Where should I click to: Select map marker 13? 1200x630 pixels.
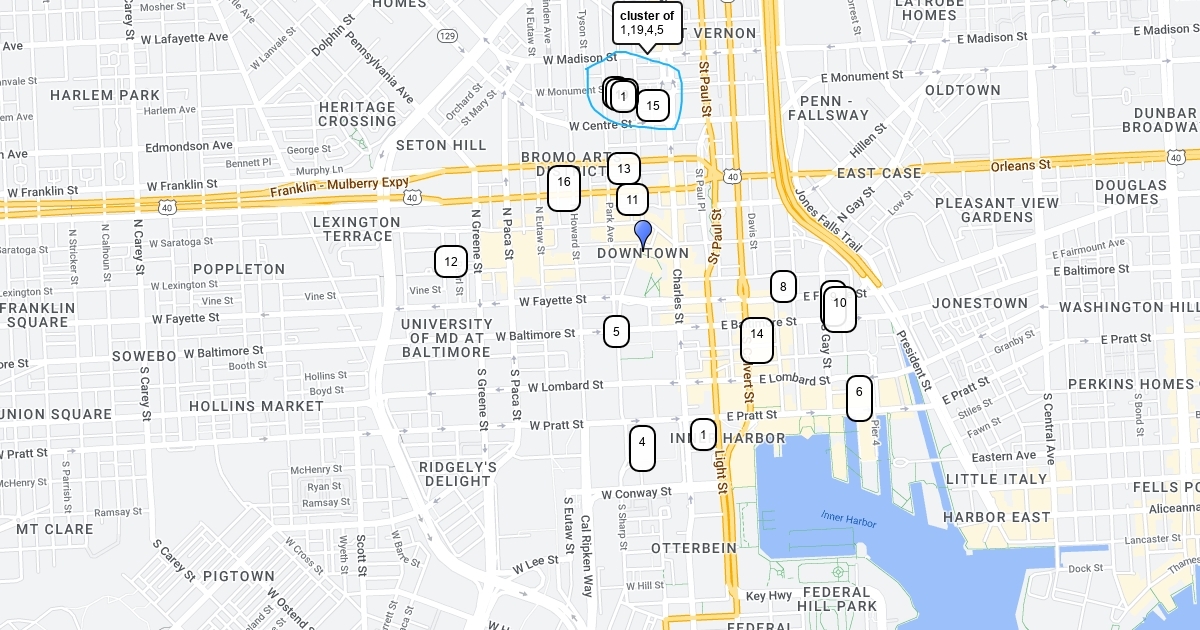[624, 168]
